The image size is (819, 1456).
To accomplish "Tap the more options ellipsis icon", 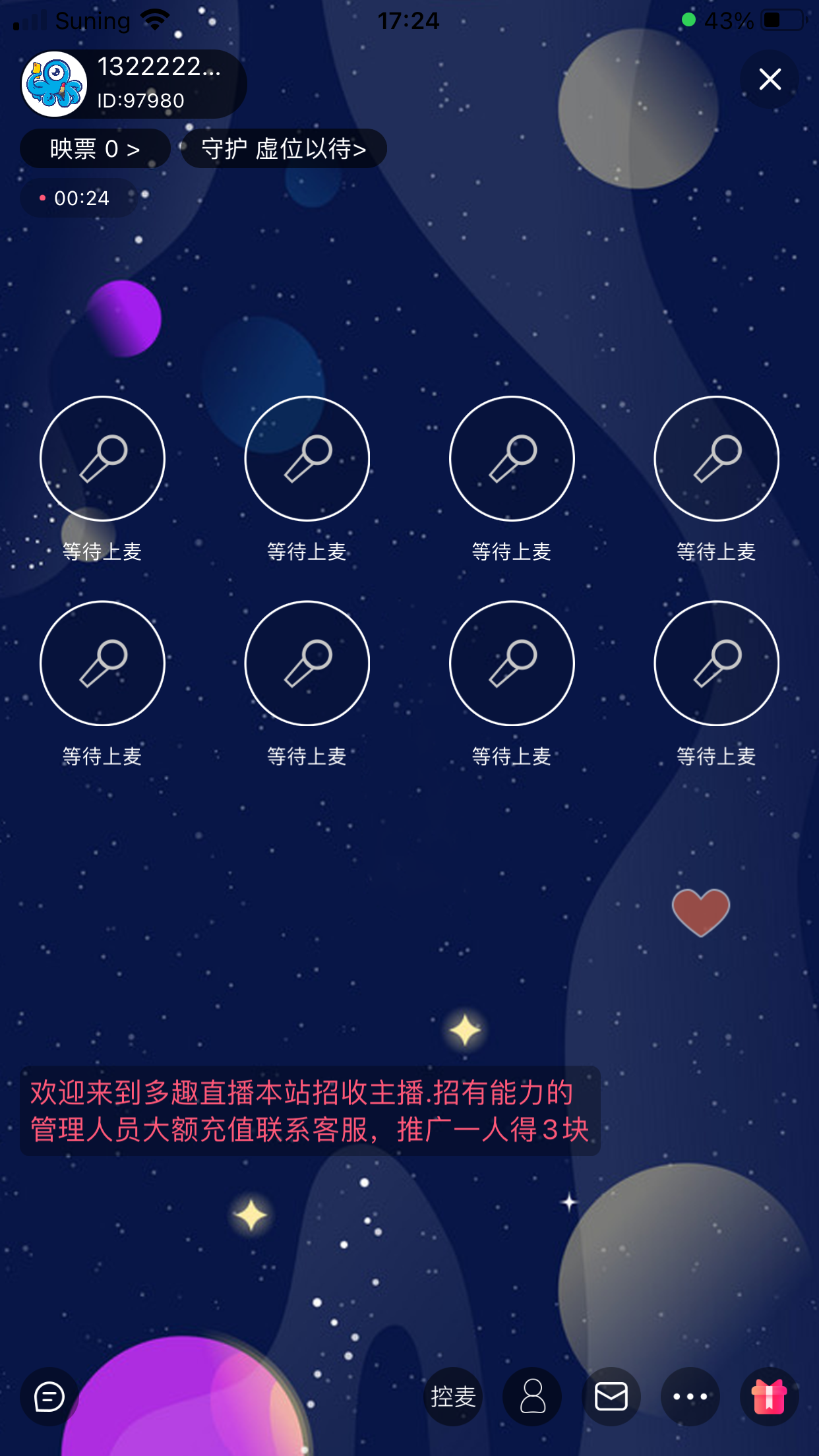I will point(690,1396).
